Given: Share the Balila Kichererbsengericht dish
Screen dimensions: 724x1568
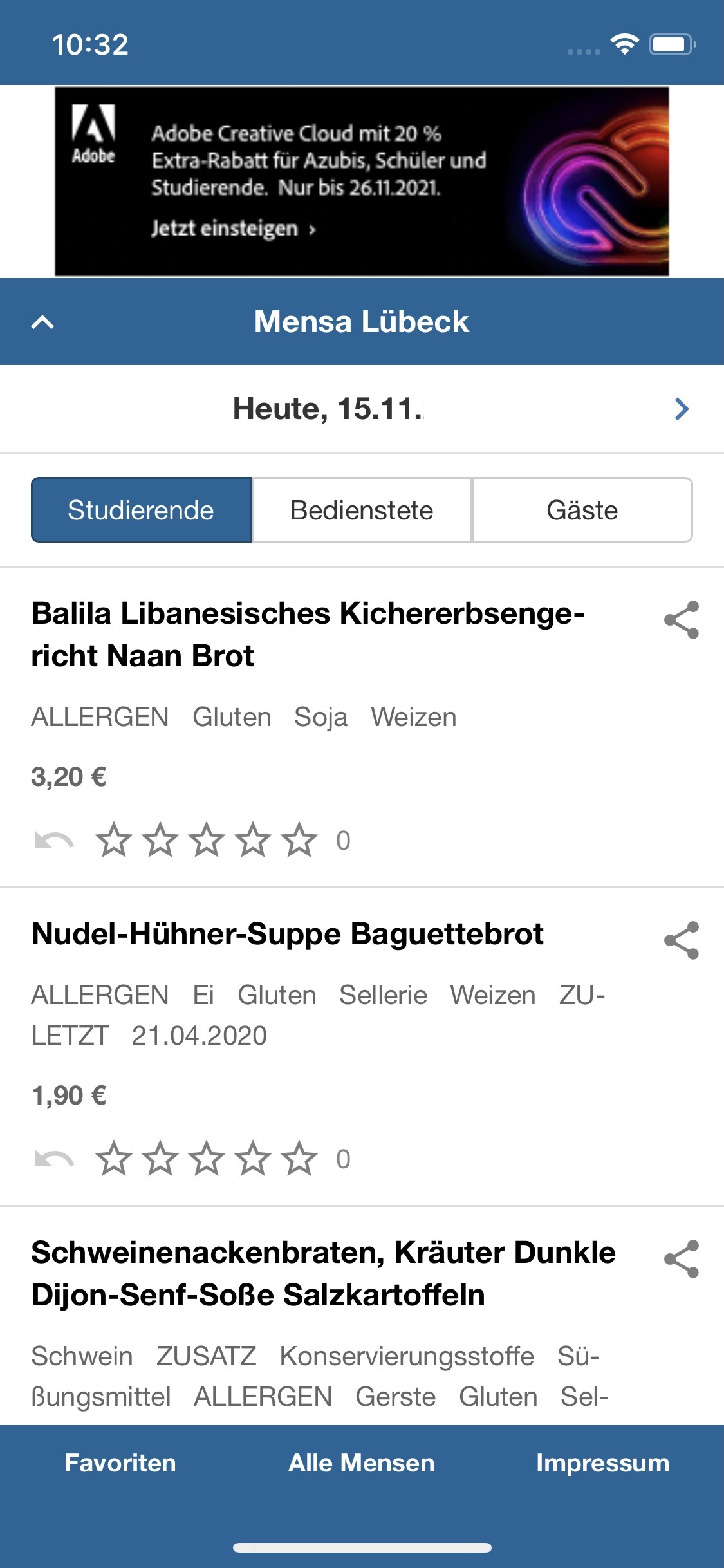Looking at the screenshot, I should pos(682,621).
